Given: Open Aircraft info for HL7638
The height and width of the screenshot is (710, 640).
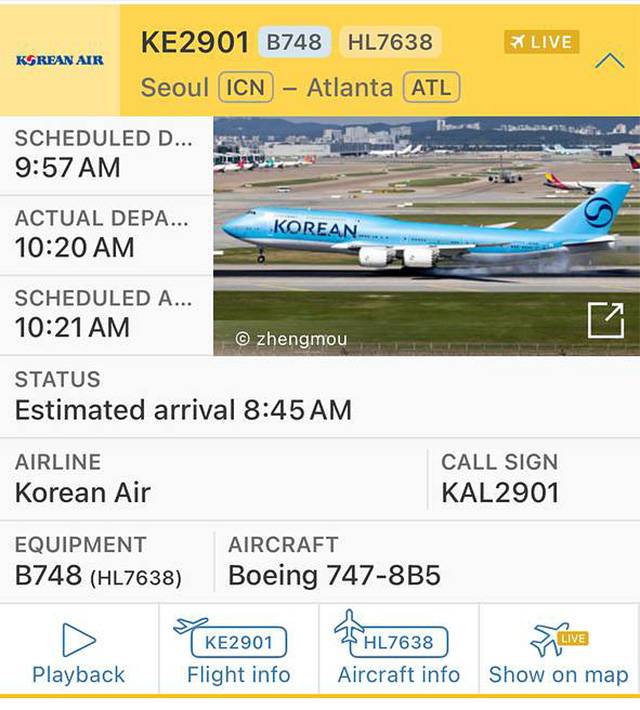Looking at the screenshot, I should [399, 652].
